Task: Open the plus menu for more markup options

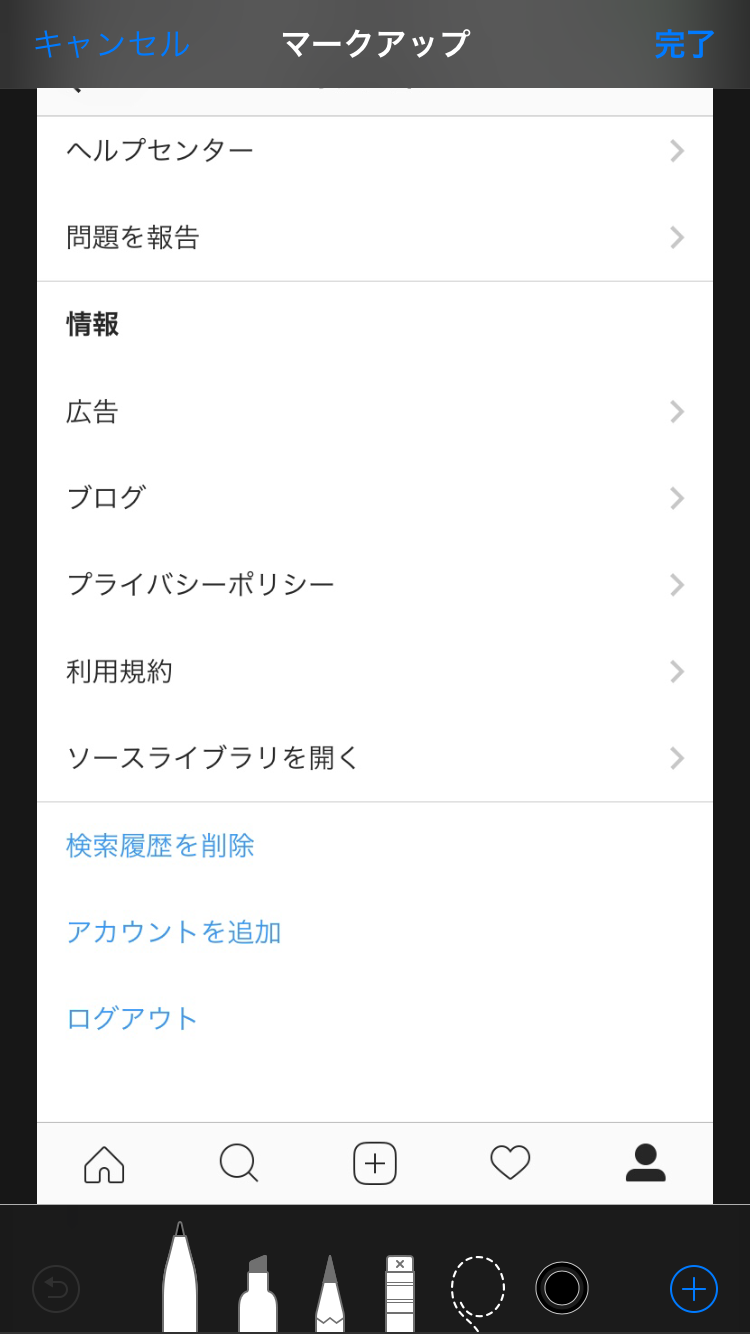Action: click(x=694, y=1288)
